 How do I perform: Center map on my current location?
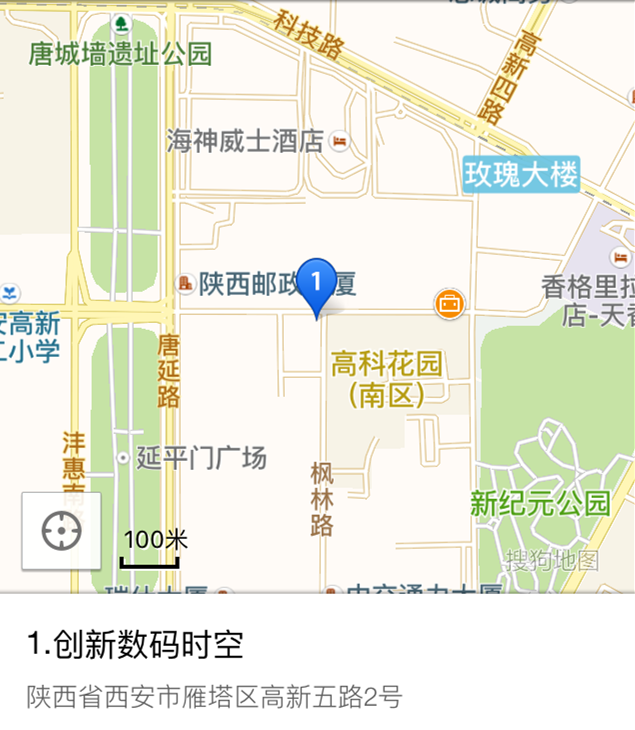[x=61, y=531]
